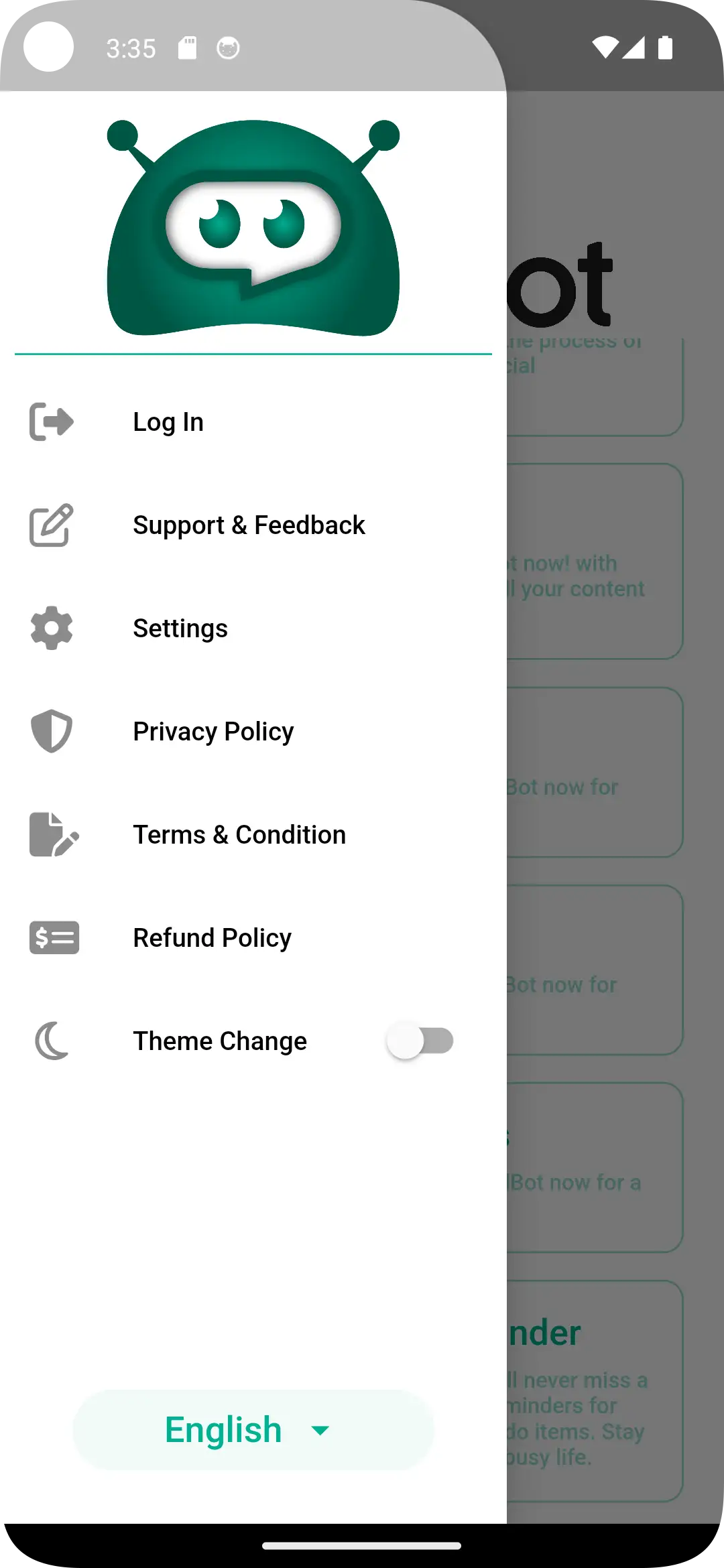724x1568 pixels.
Task: Open the Log In option
Action: coord(168,422)
